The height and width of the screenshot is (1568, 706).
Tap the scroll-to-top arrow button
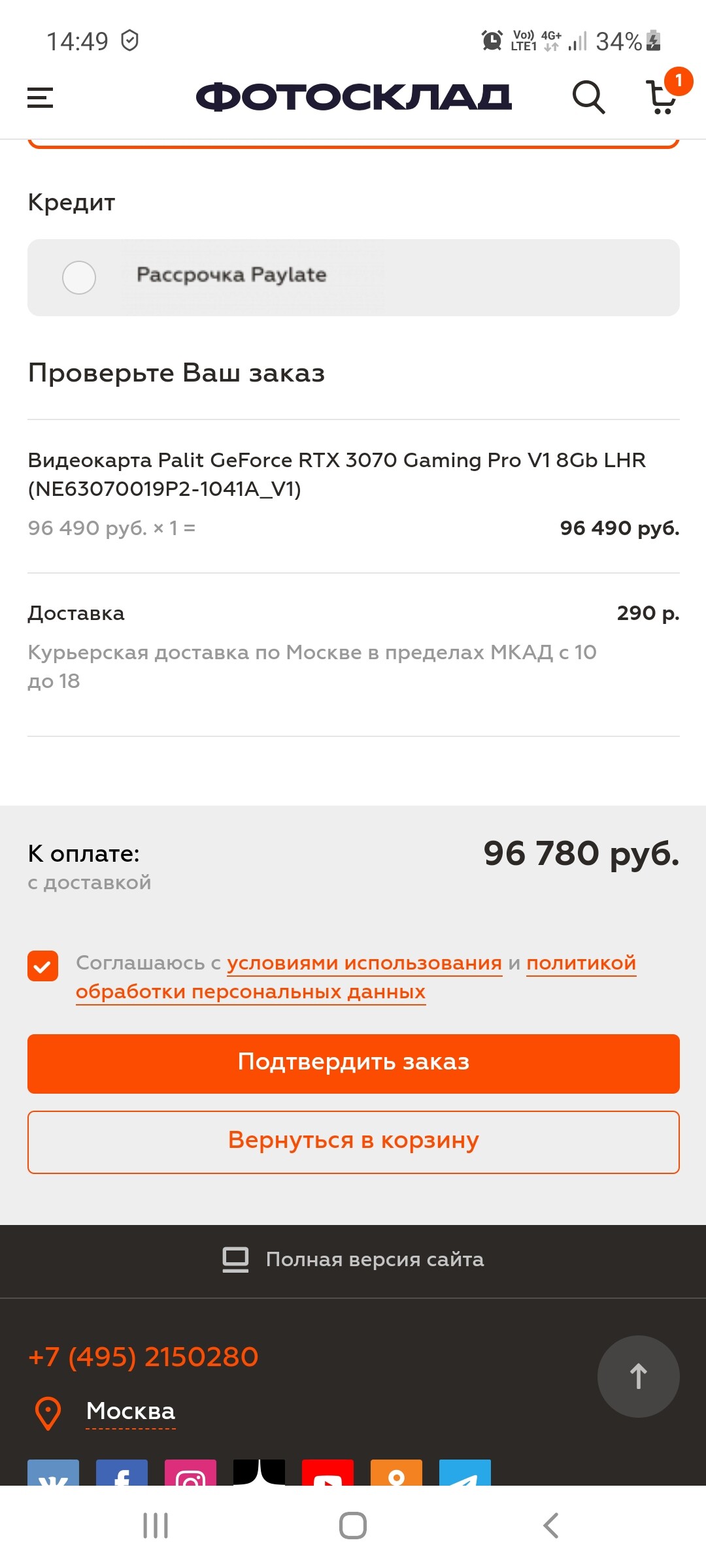(639, 1377)
